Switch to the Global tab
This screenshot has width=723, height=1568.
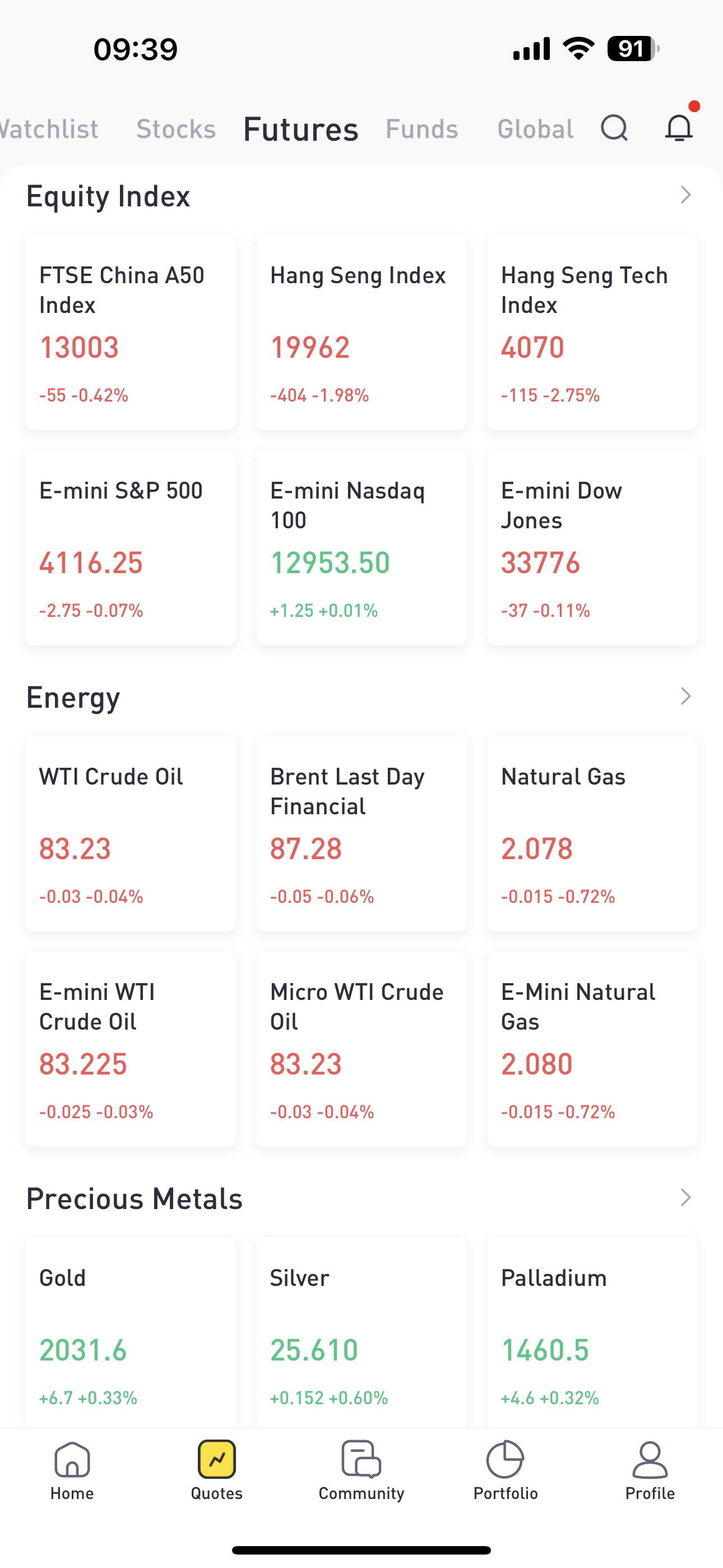(x=535, y=129)
